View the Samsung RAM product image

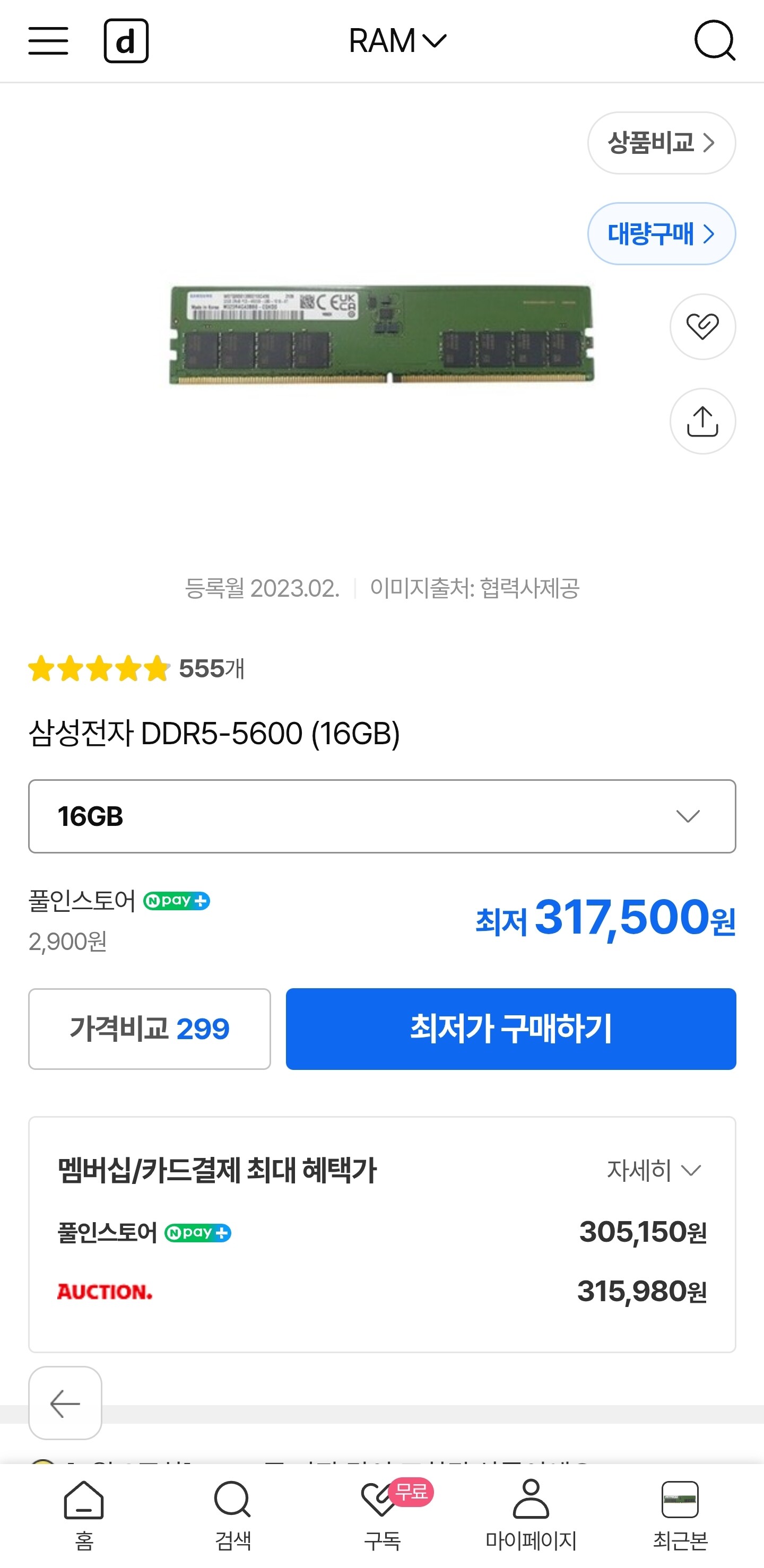click(381, 335)
